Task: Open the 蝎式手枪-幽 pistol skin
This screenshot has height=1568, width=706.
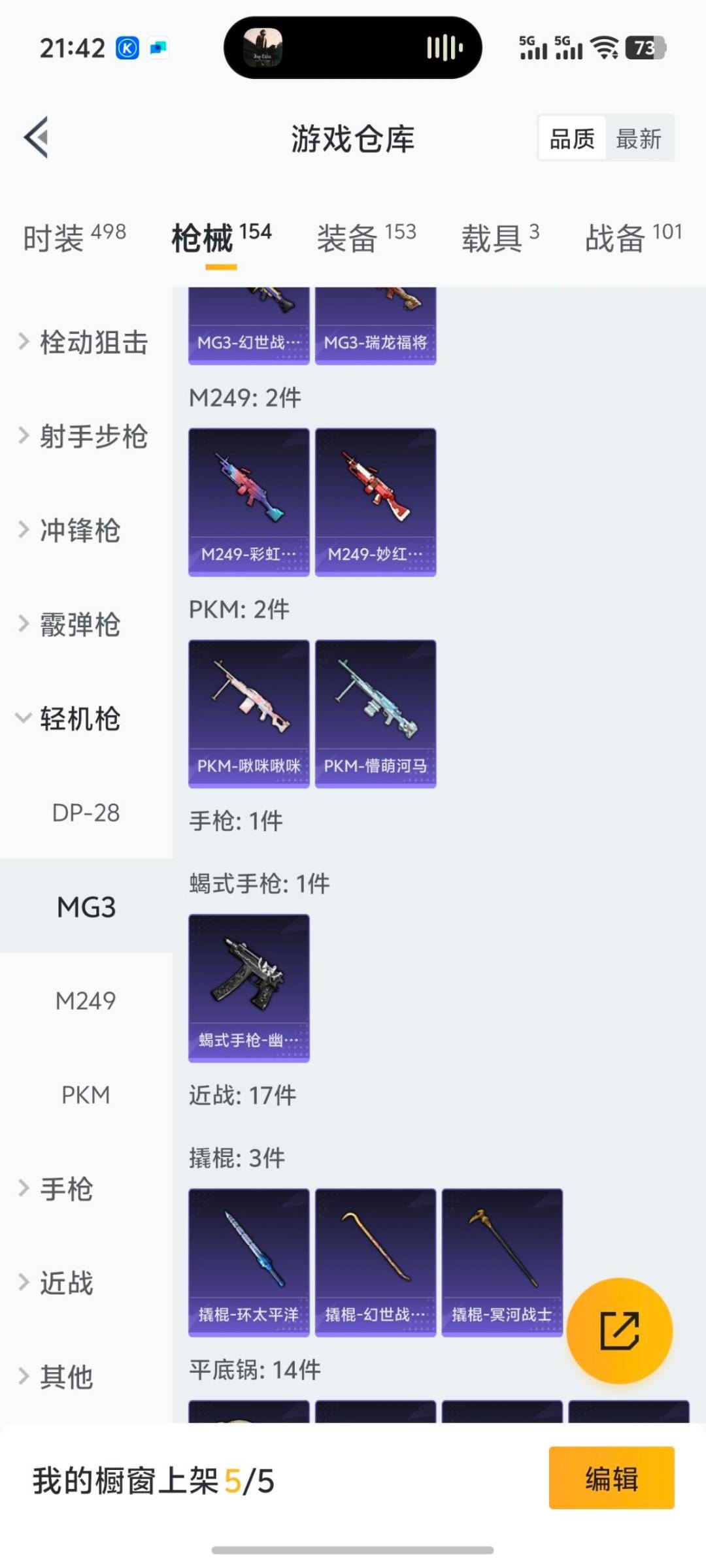Action: pos(248,987)
